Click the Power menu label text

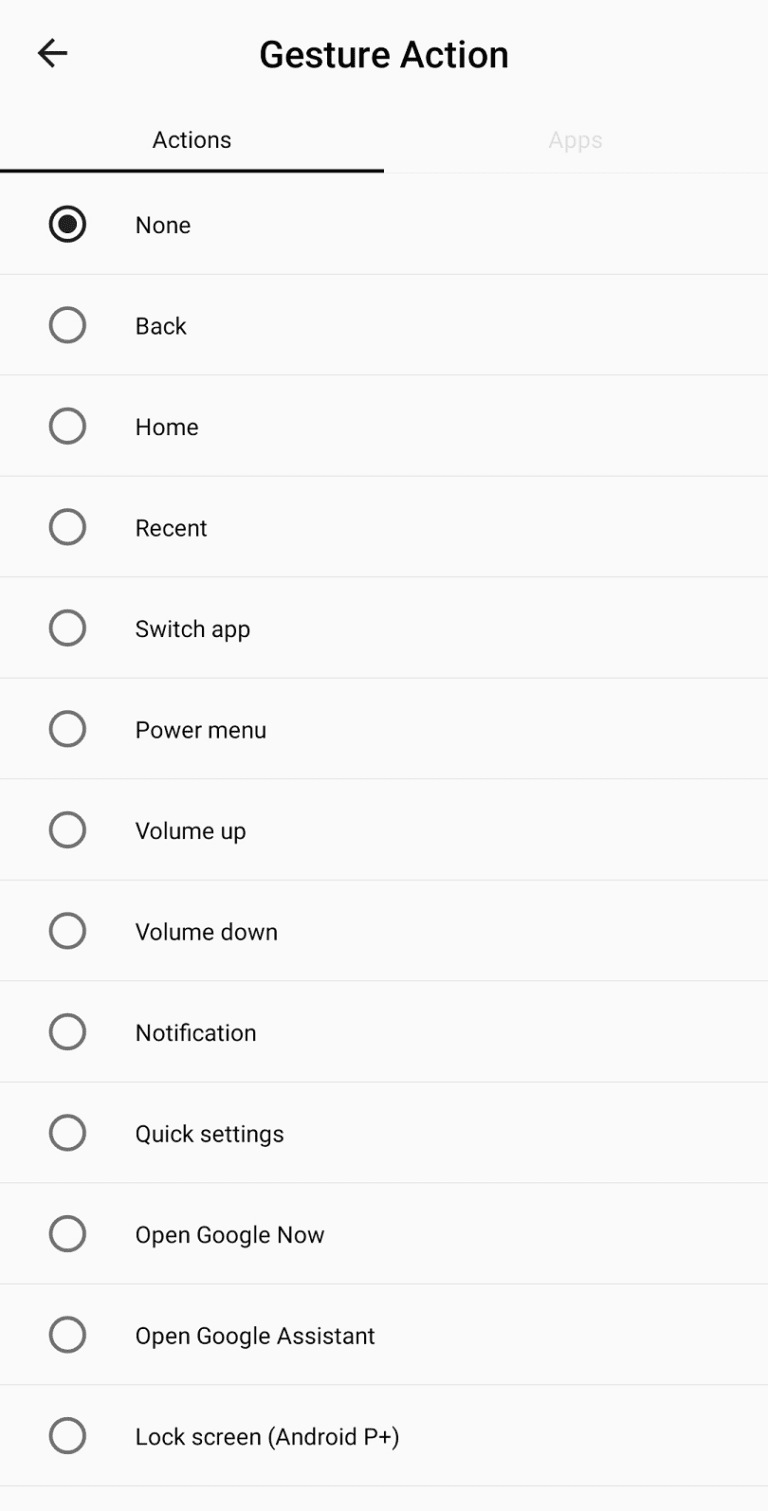[200, 728]
